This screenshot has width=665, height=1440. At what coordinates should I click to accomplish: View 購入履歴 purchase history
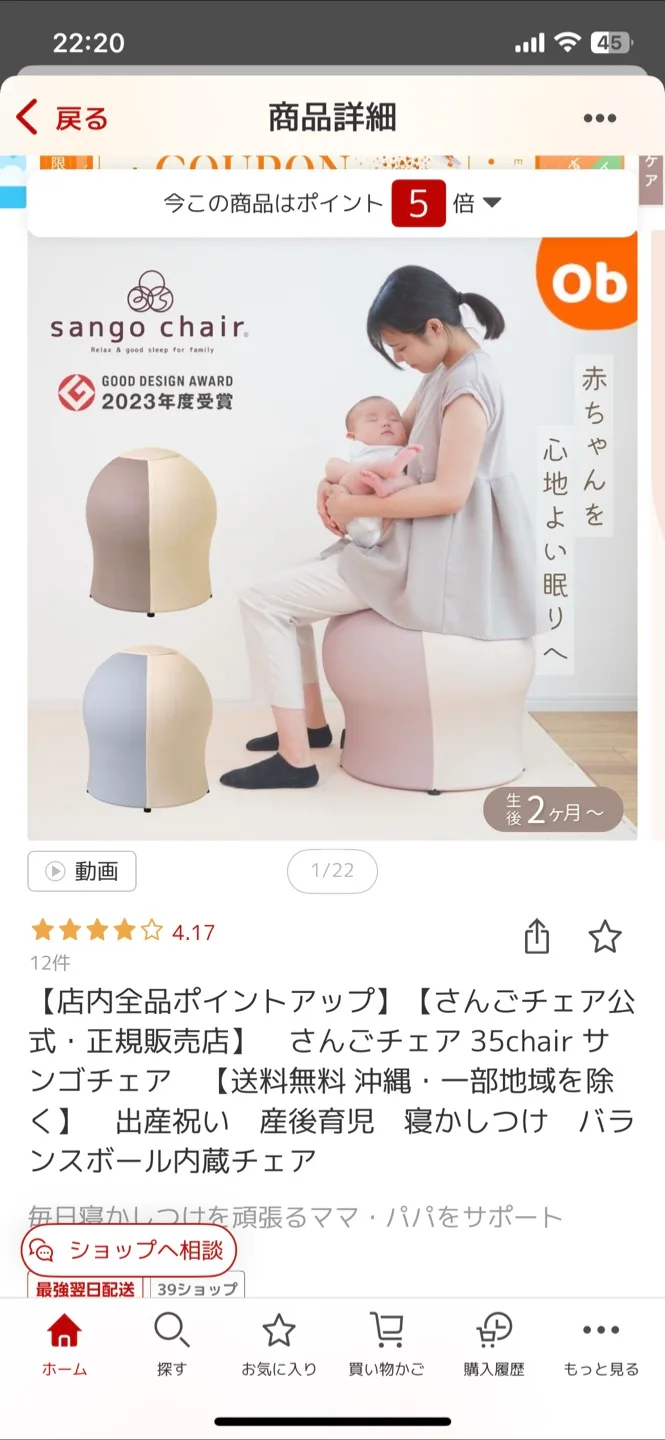(x=493, y=1345)
